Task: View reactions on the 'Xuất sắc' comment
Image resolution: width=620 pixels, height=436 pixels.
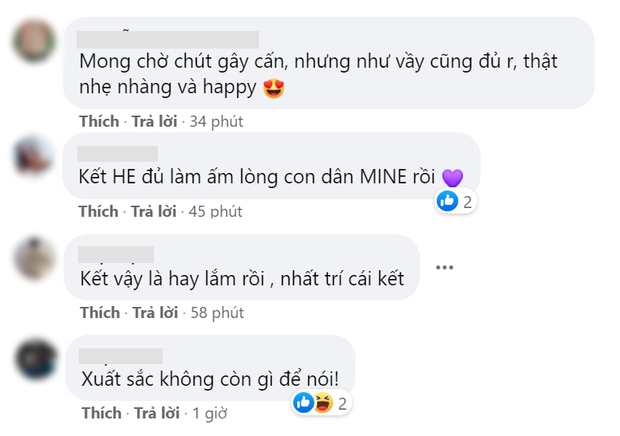Action: tap(320, 402)
